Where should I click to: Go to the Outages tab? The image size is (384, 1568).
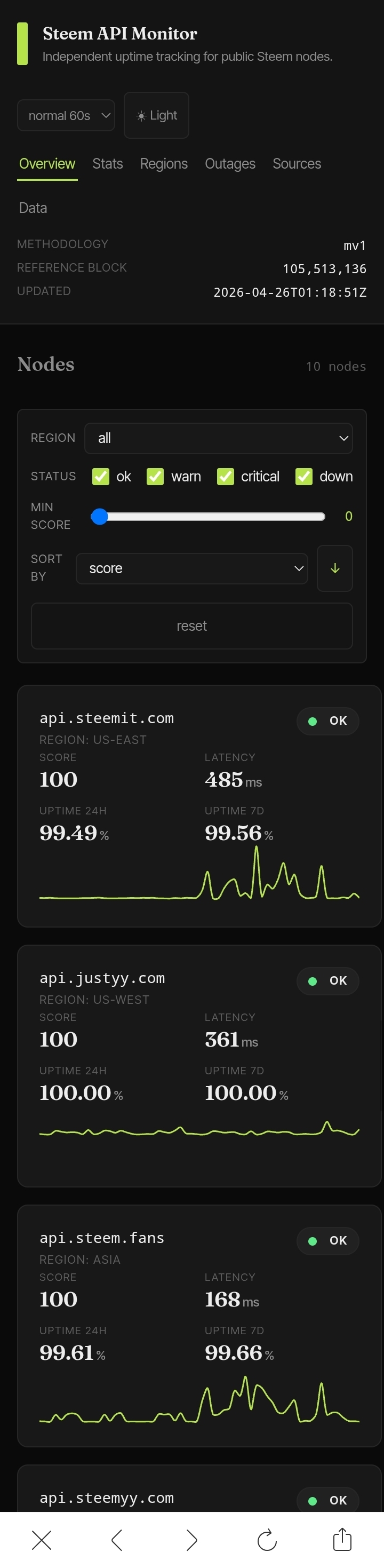[229, 164]
